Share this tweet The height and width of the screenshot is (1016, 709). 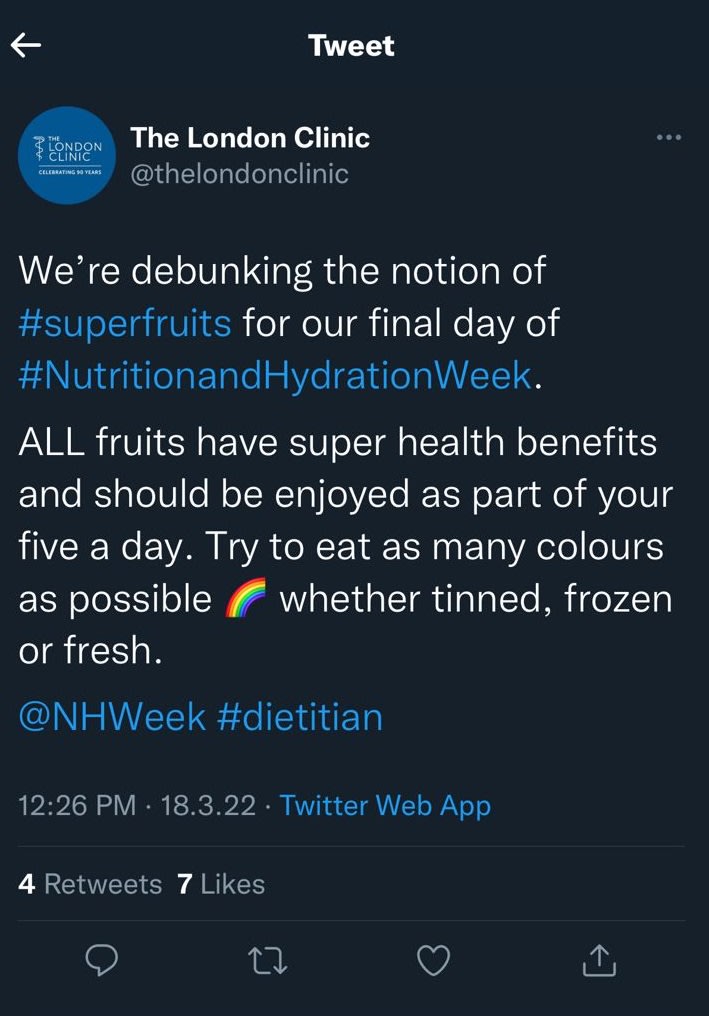(x=598, y=961)
